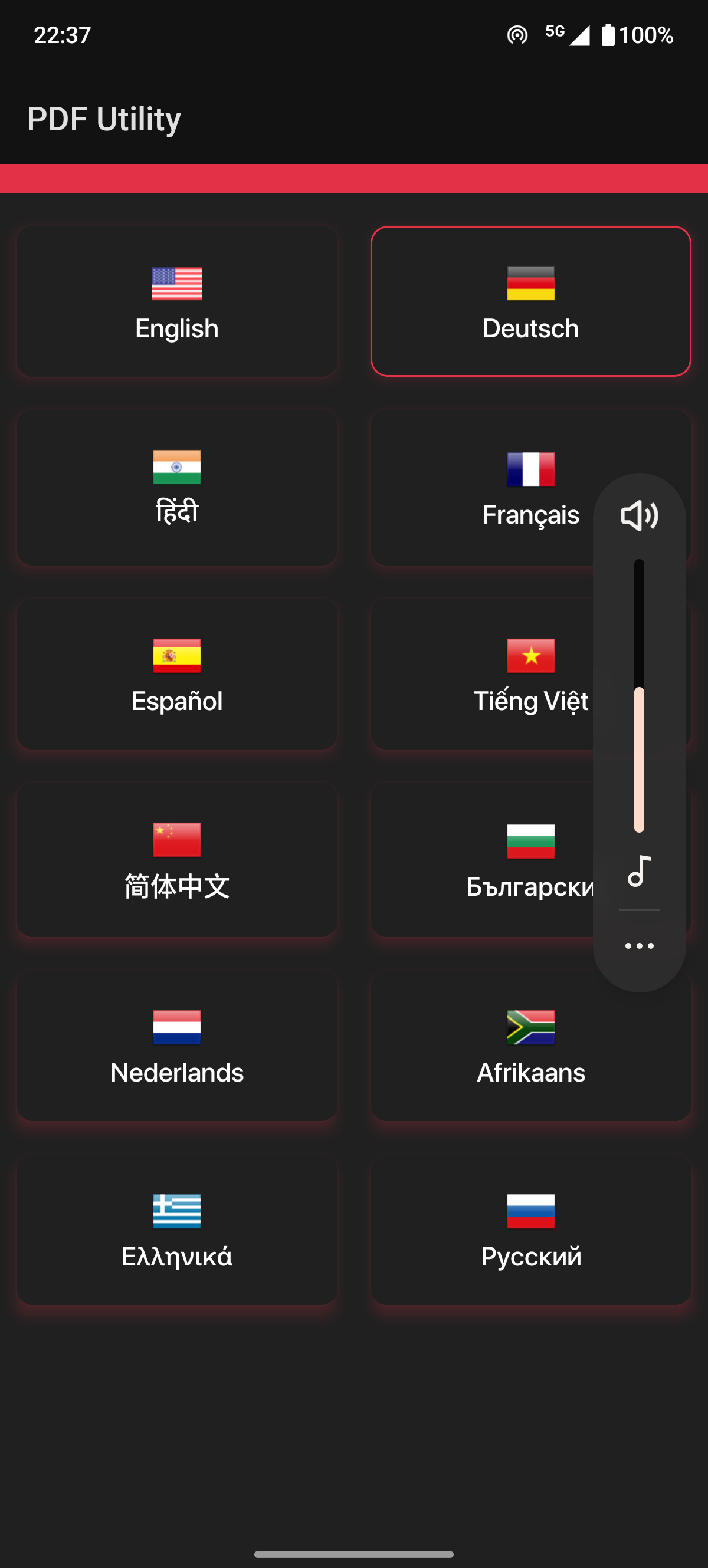The image size is (708, 1568).
Task: Select Nederlands as the language
Action: point(176,1046)
